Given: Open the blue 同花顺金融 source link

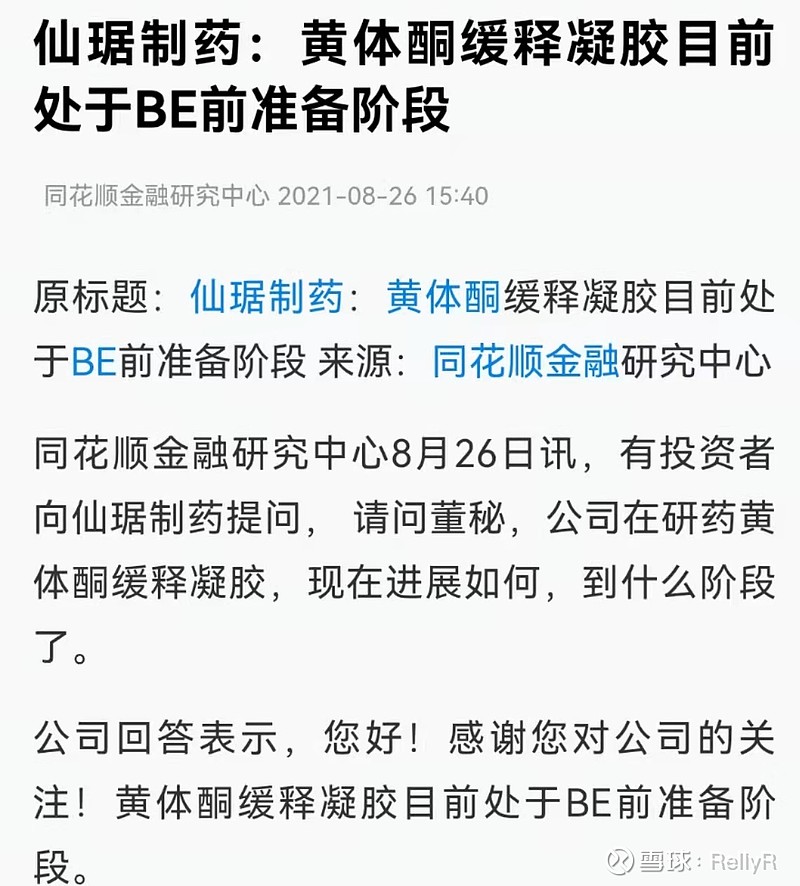Looking at the screenshot, I should (526, 361).
